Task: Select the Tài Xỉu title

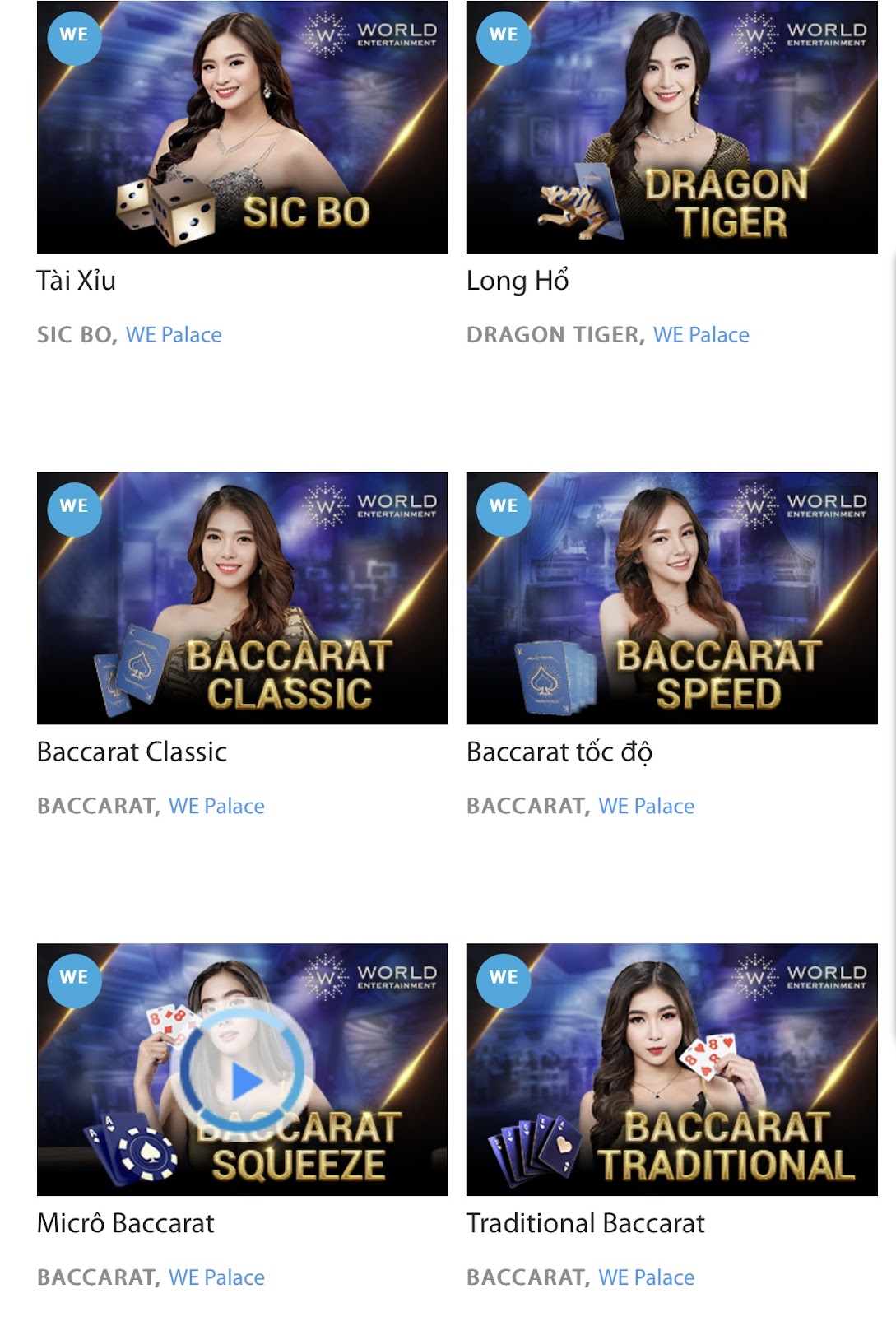Action: pyautogui.click(x=77, y=281)
